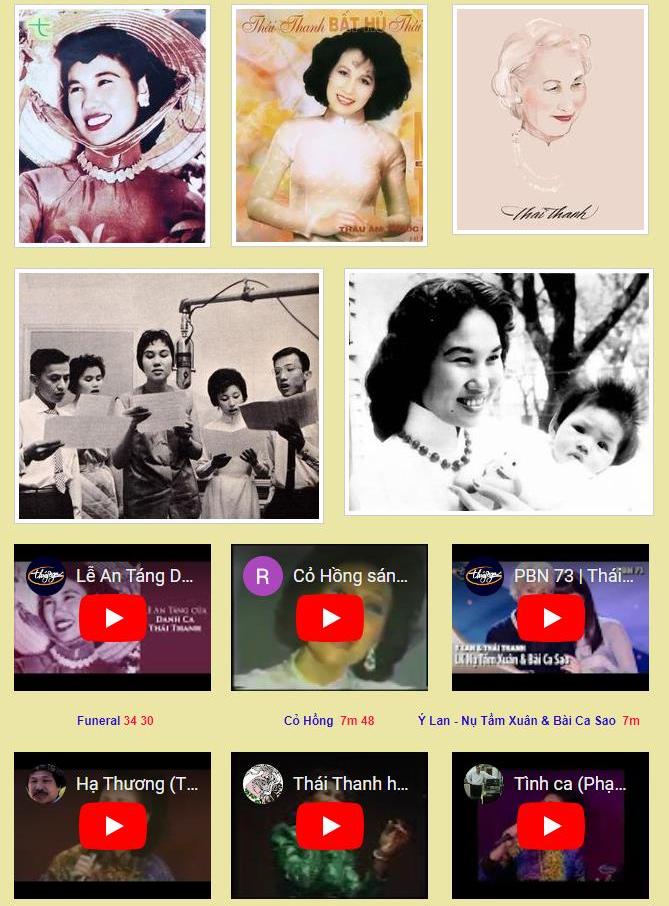
Task: Open the PBN 73 | Thái... title link
Action: click(573, 577)
